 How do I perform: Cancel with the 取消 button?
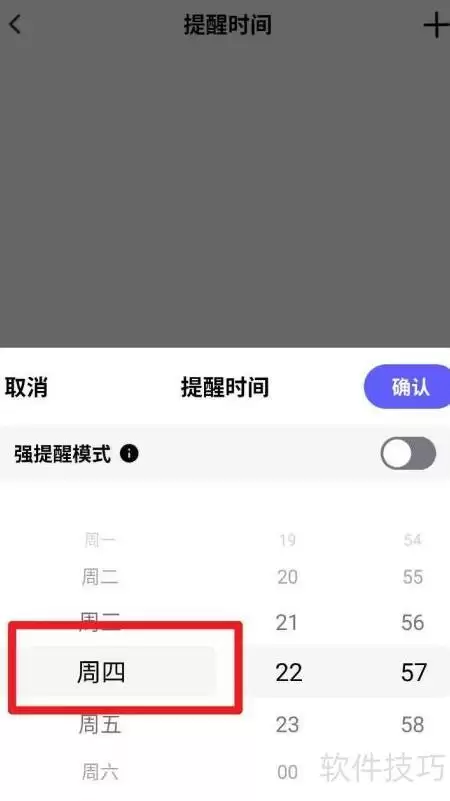[x=26, y=387]
